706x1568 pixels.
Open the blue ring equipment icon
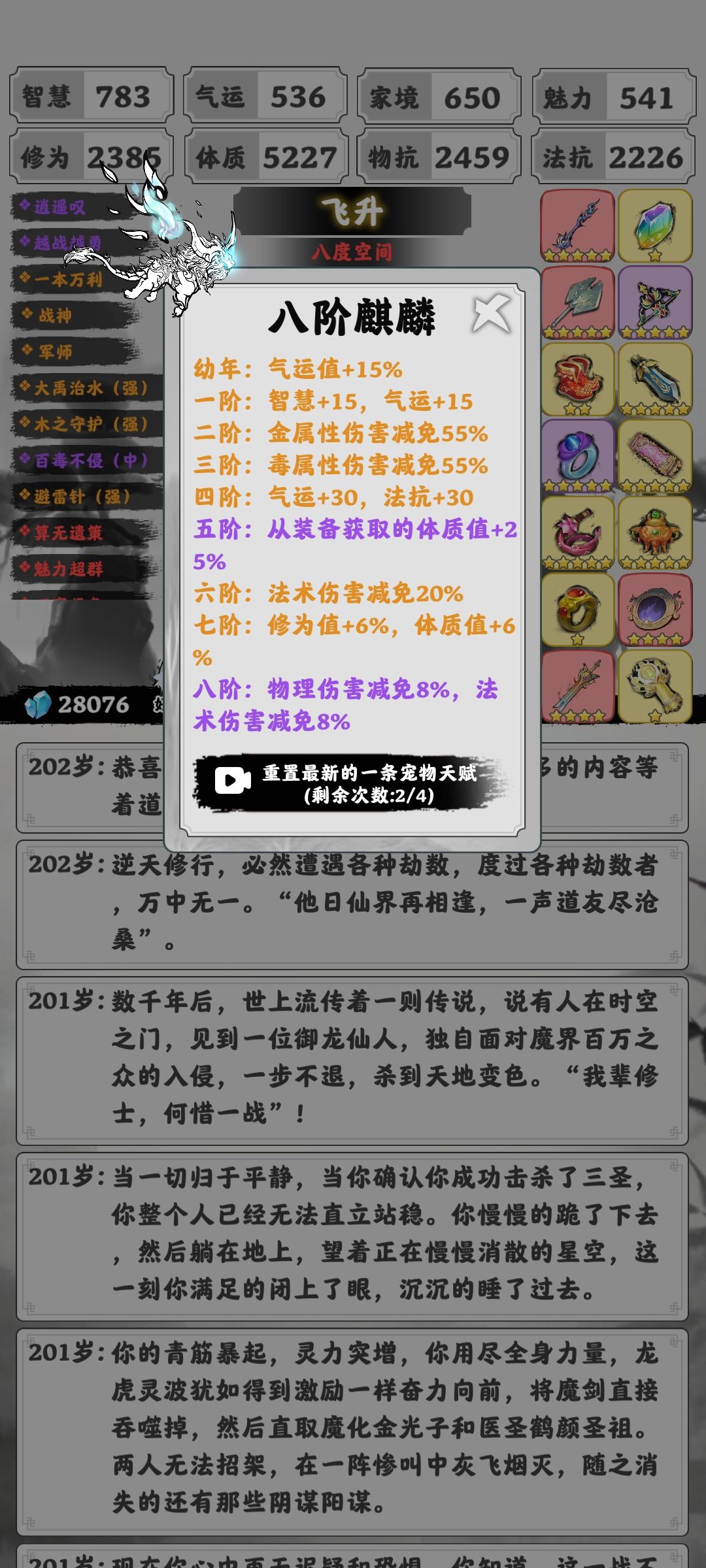[577, 454]
